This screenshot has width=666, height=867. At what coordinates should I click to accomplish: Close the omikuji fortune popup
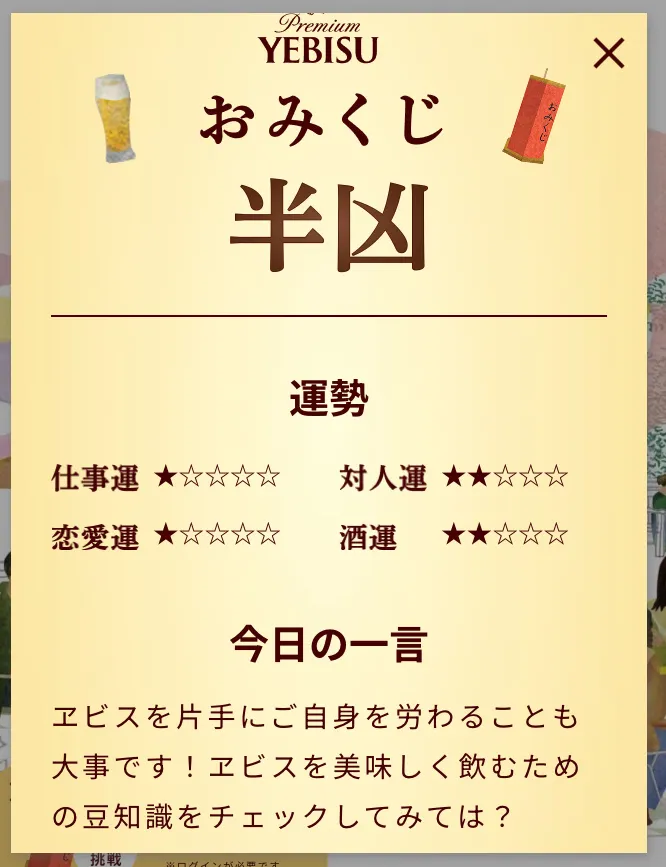pyautogui.click(x=608, y=53)
